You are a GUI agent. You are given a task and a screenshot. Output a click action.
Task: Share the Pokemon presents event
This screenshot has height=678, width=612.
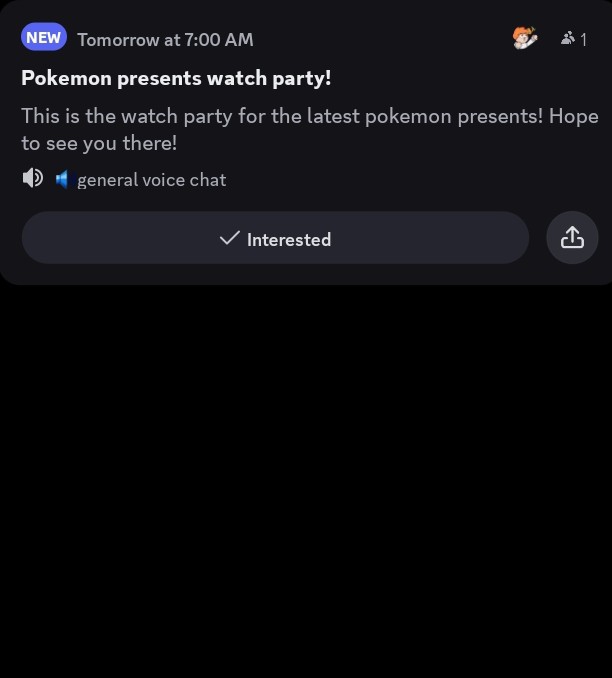(572, 238)
